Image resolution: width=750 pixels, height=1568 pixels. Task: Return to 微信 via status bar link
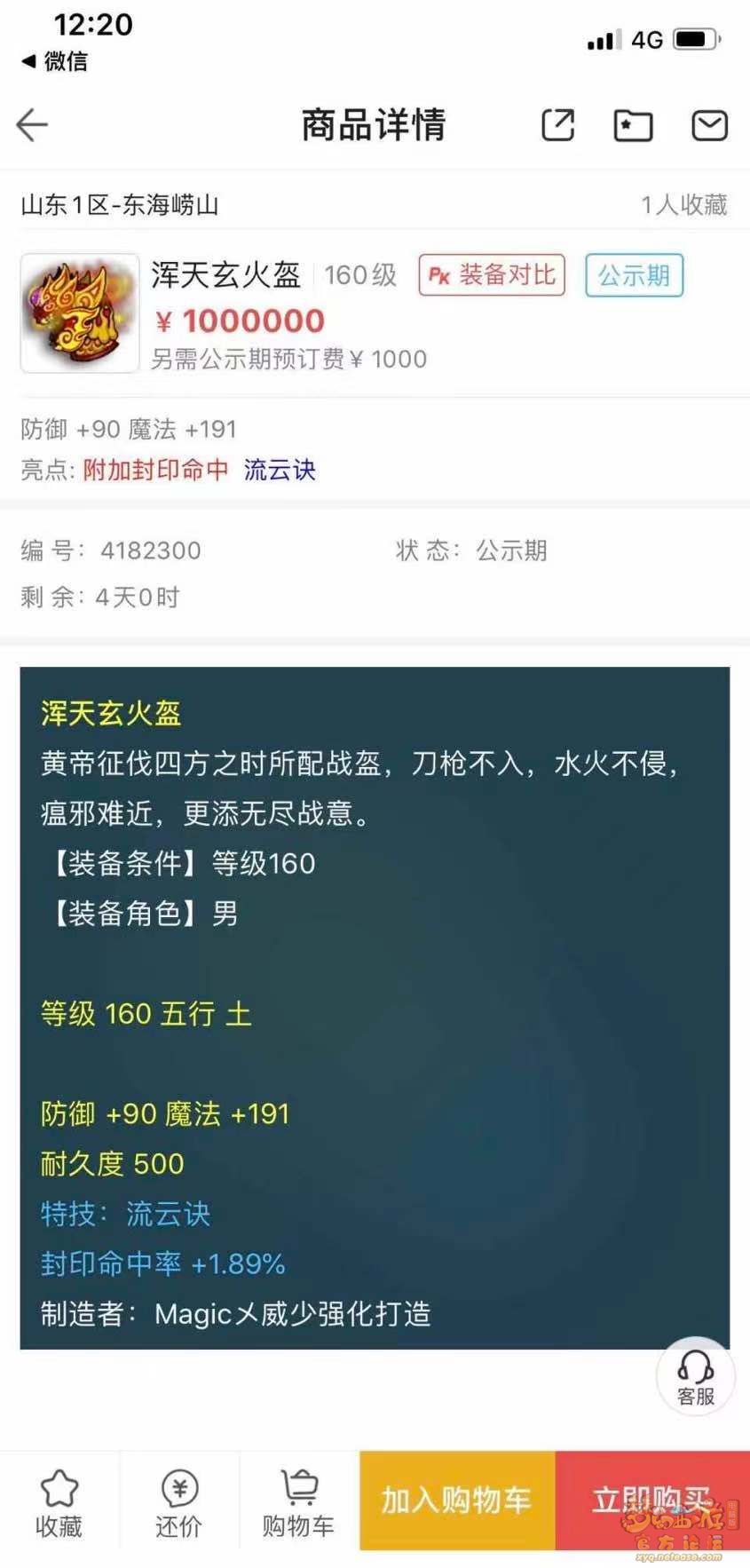pos(55,61)
